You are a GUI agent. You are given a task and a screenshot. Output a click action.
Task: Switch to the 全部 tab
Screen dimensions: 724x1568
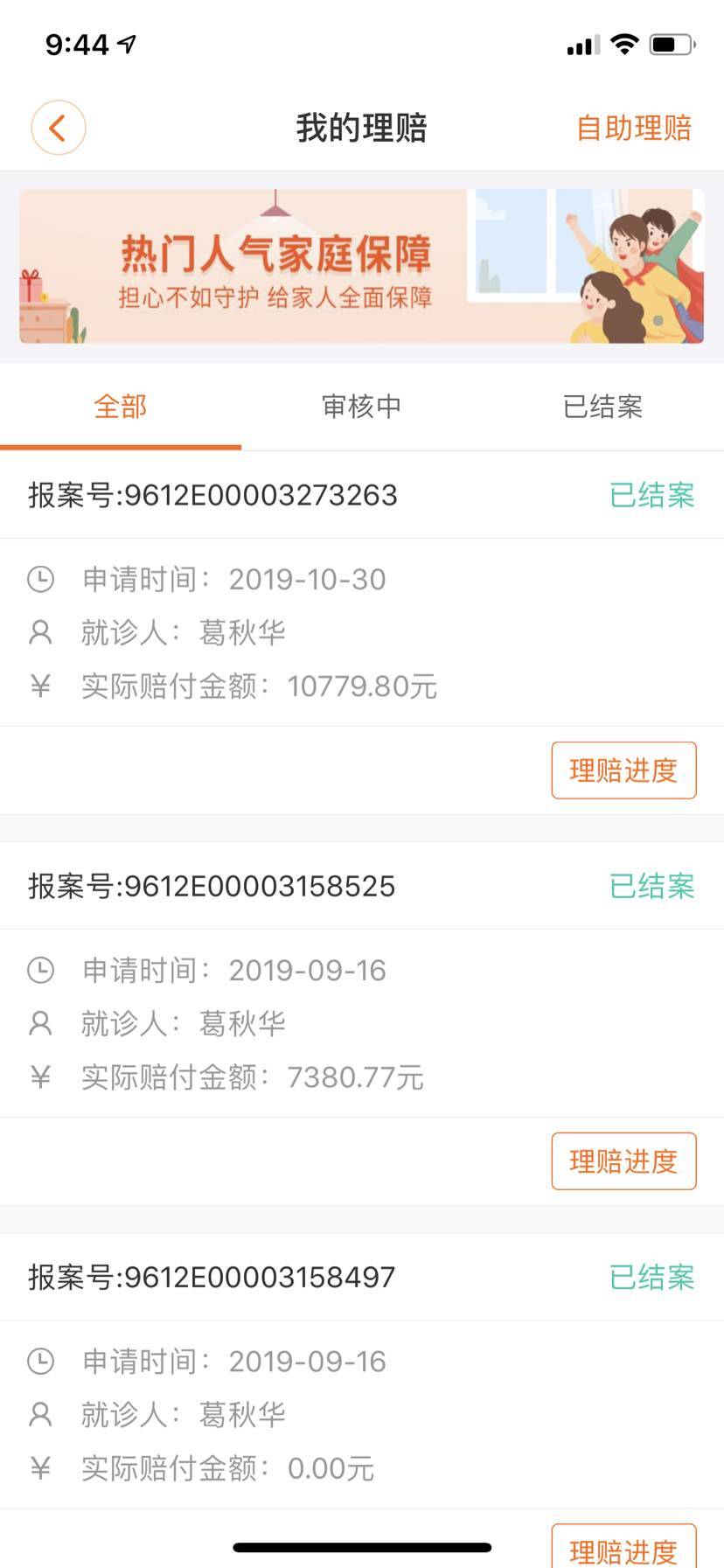[x=120, y=407]
